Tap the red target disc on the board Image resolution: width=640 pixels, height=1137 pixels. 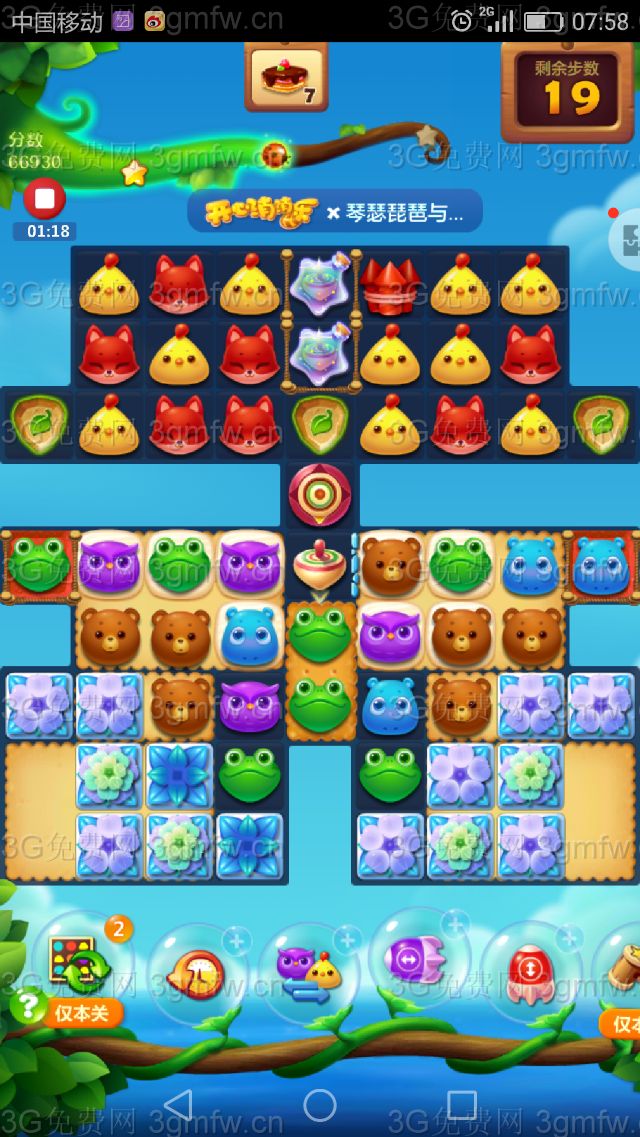pos(320,494)
